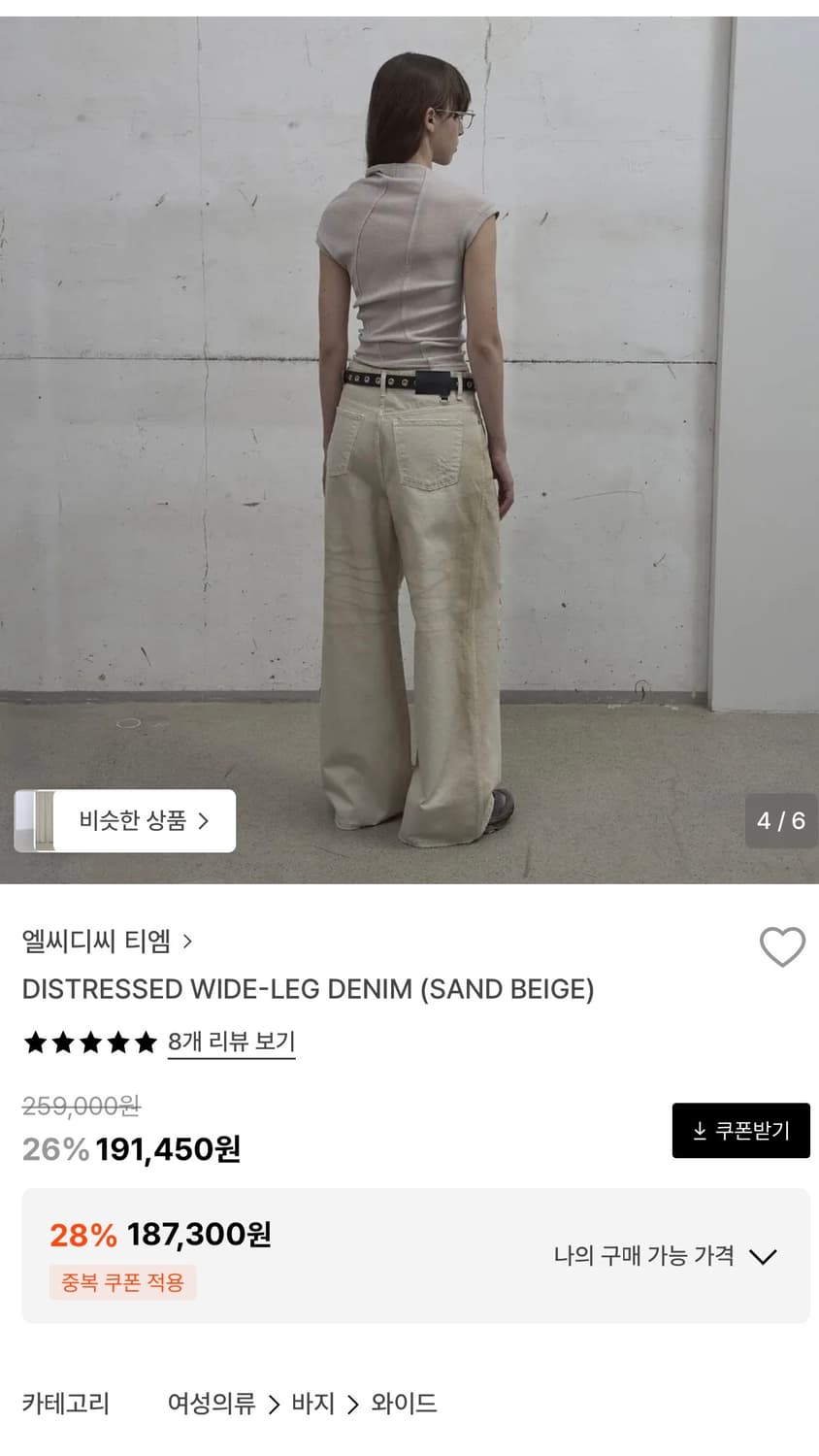Open 8개 리뷰 보기 link
819x1456 pixels.
[x=231, y=1042]
